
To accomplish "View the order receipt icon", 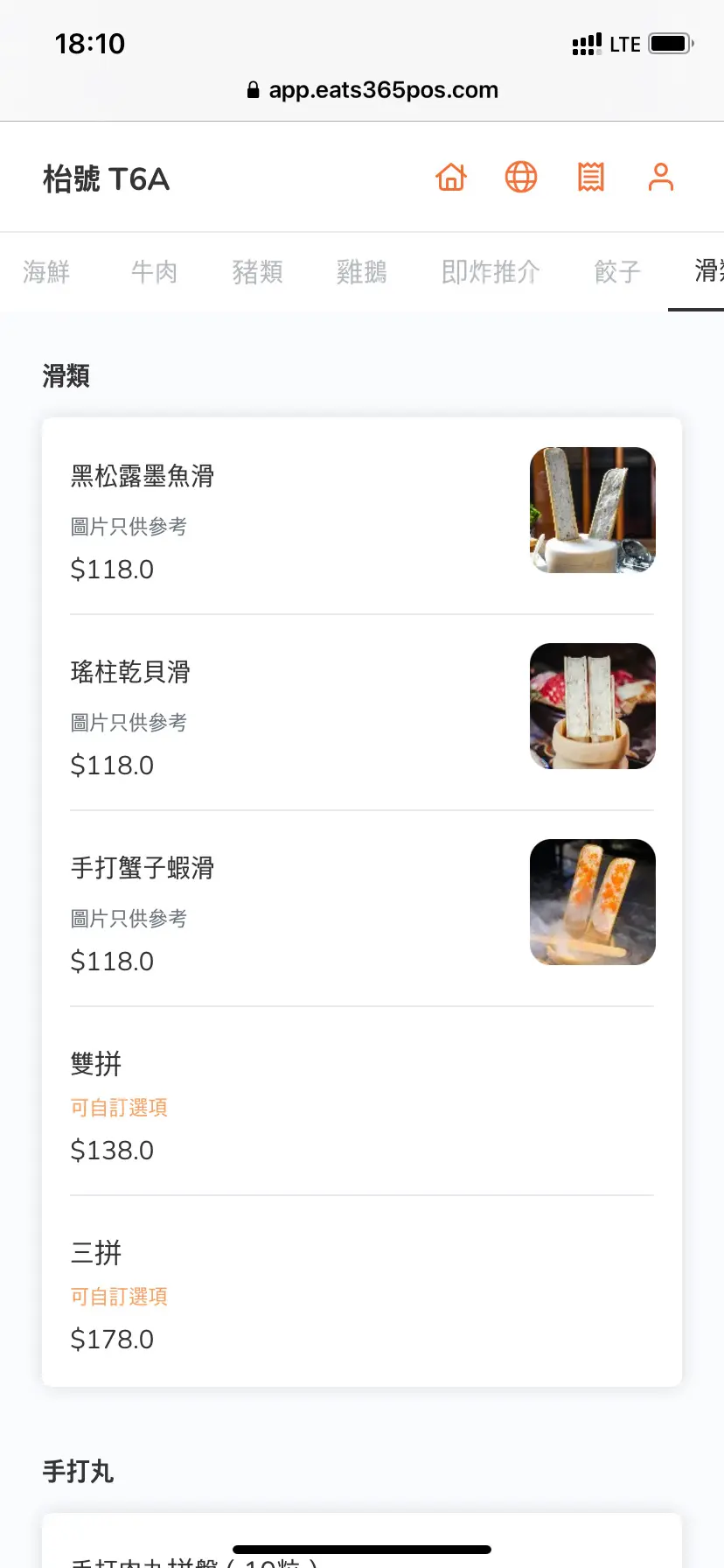I will 591,178.
